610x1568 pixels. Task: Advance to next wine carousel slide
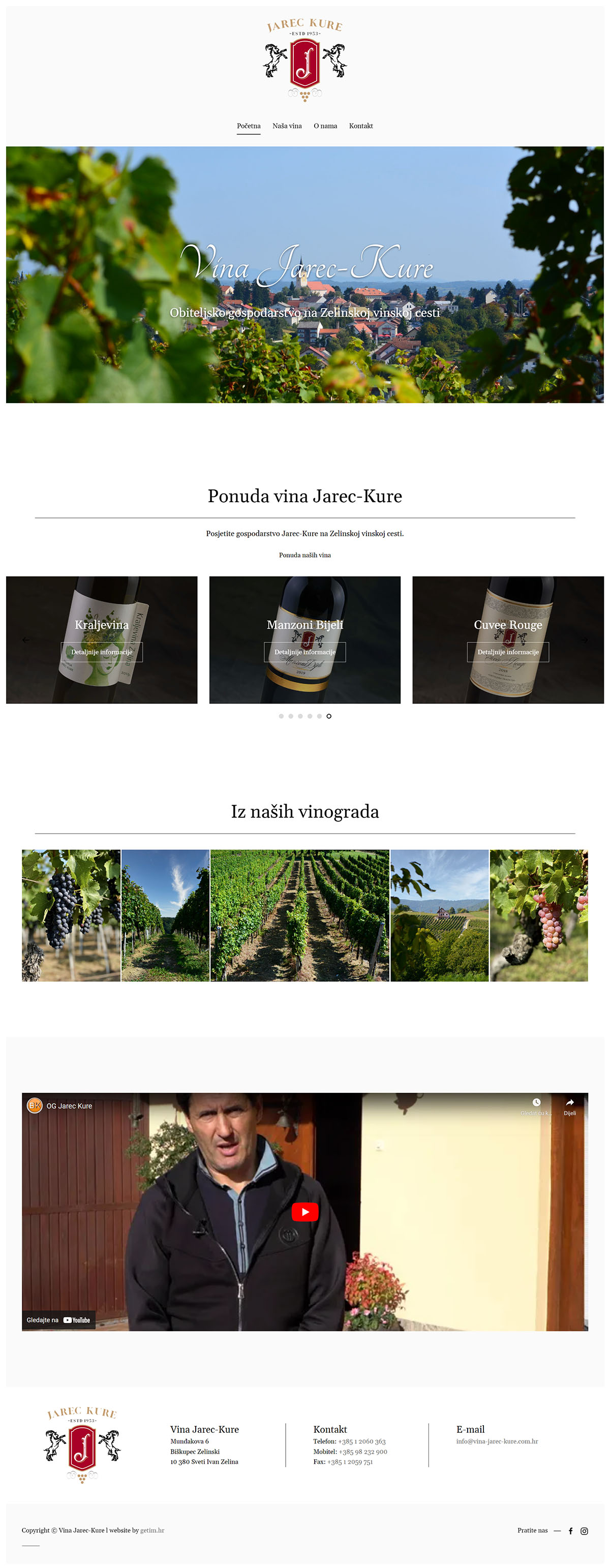(x=584, y=640)
